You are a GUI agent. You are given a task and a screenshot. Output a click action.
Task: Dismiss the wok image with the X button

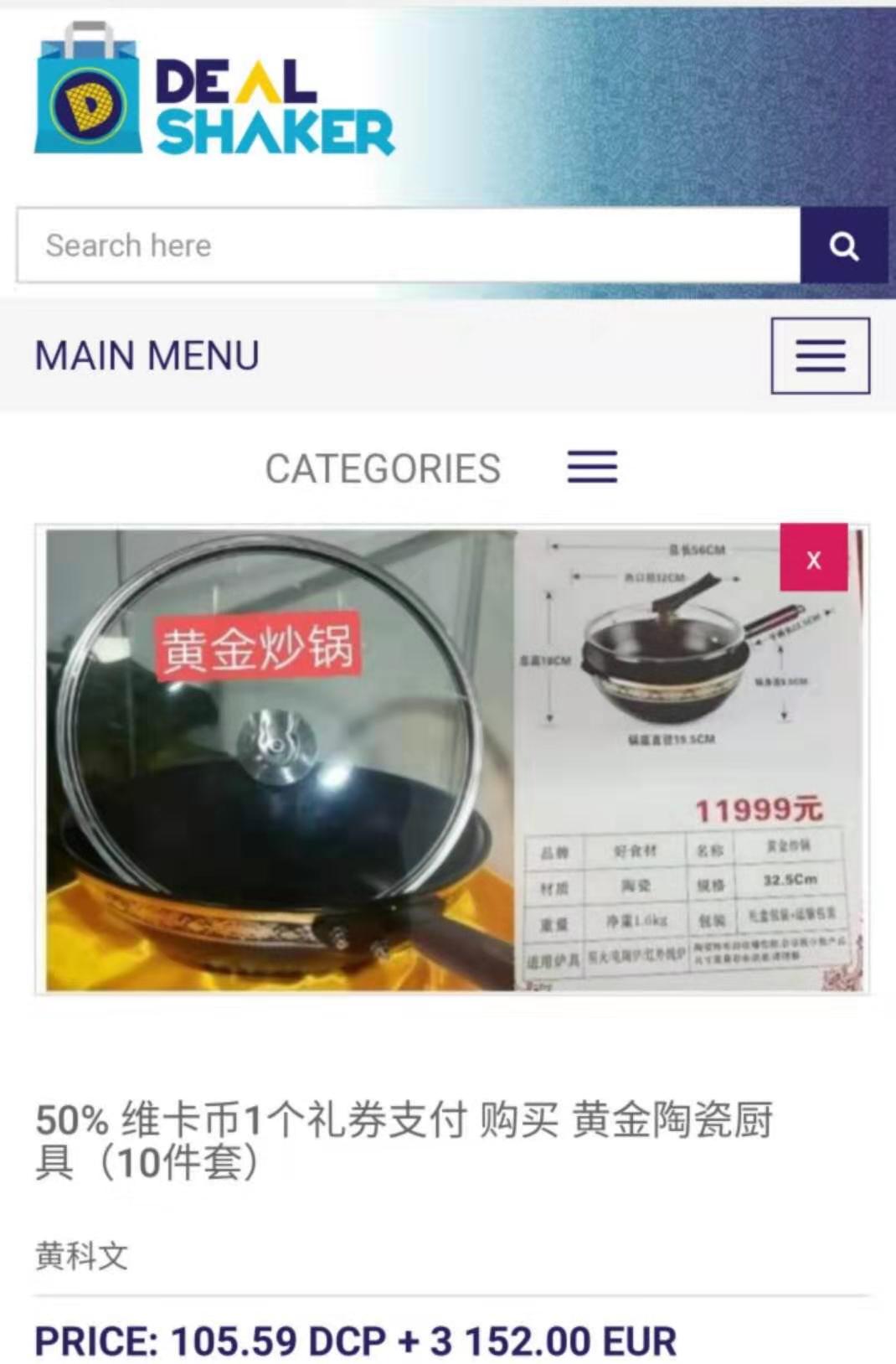click(x=813, y=558)
